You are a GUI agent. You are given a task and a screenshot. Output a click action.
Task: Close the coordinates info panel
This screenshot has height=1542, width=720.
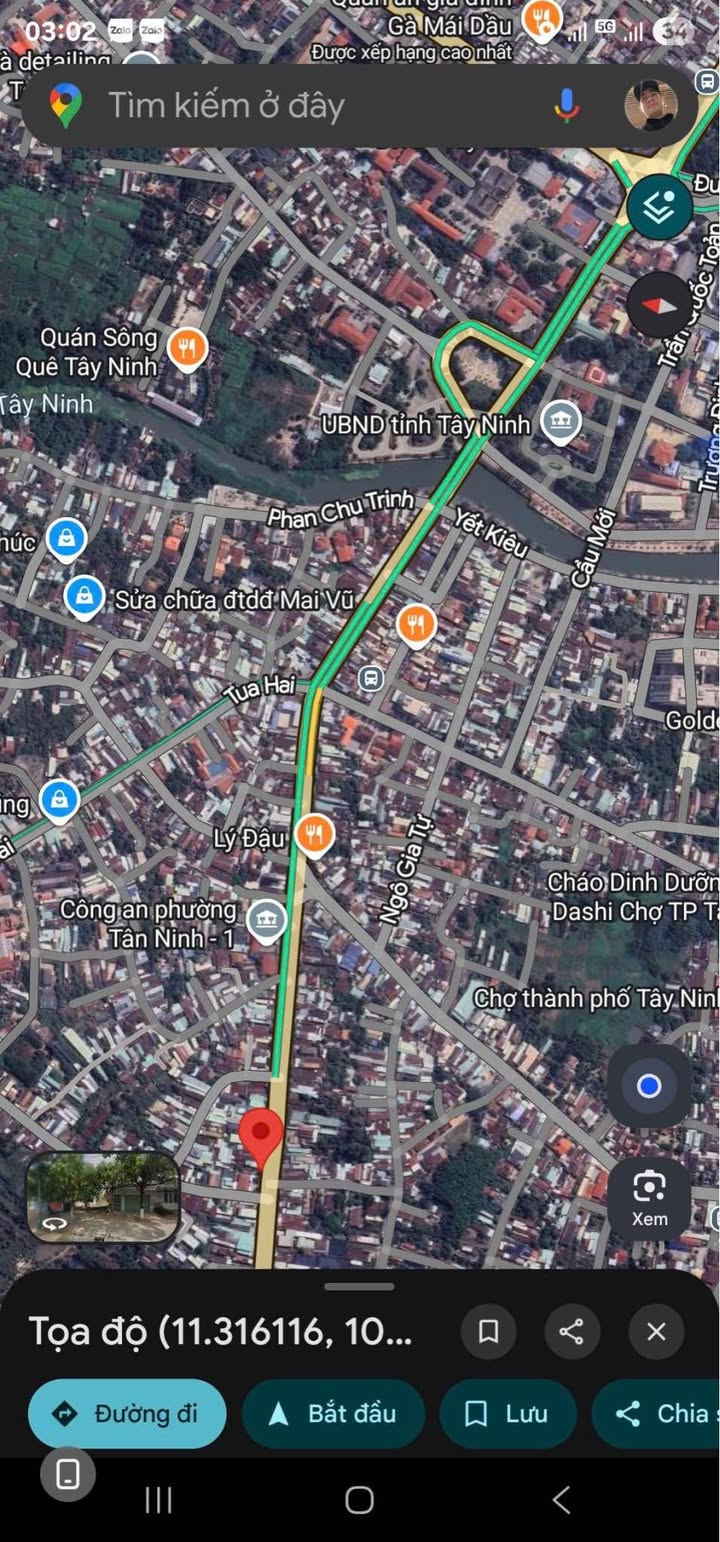coord(656,1332)
